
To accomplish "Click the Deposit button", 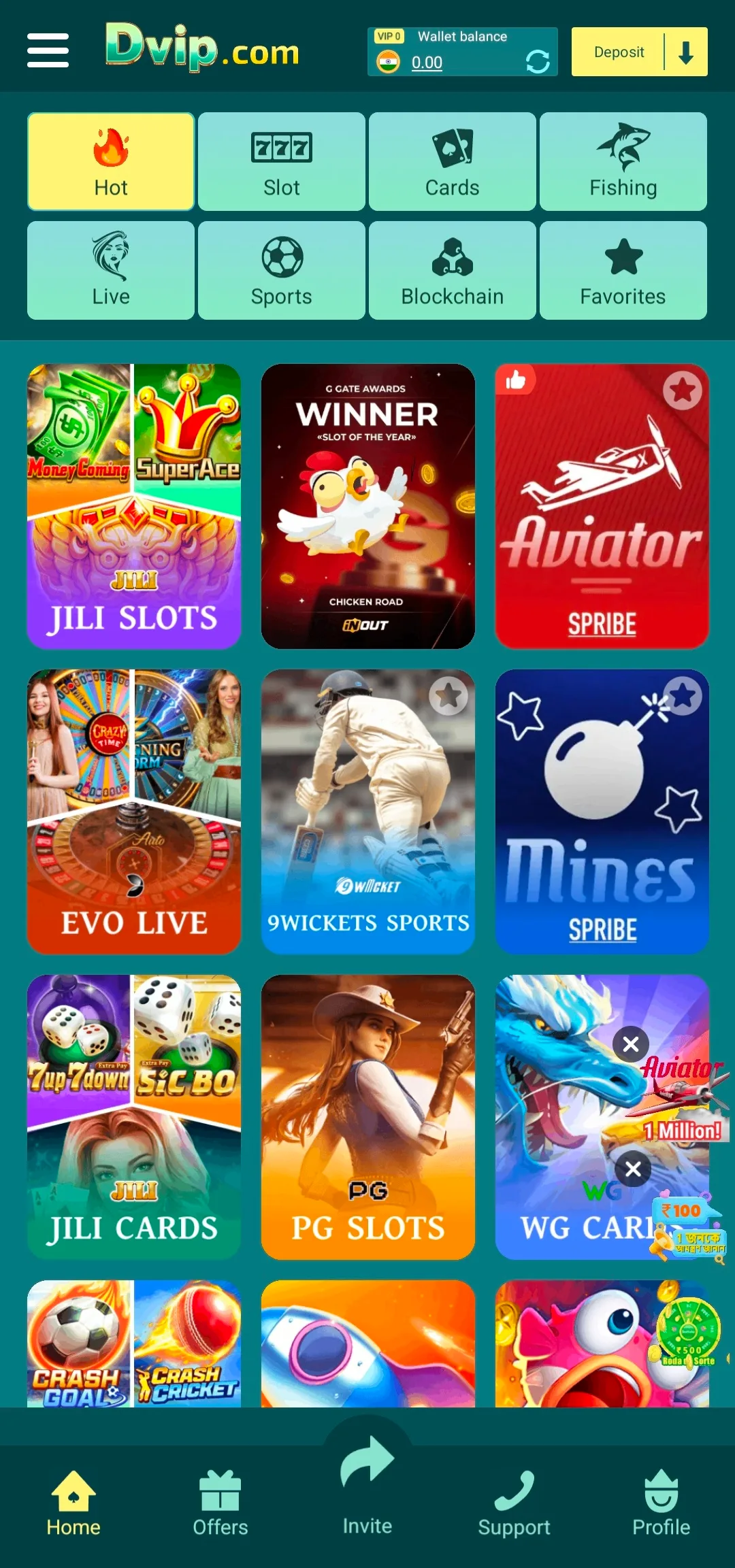I will (x=618, y=52).
